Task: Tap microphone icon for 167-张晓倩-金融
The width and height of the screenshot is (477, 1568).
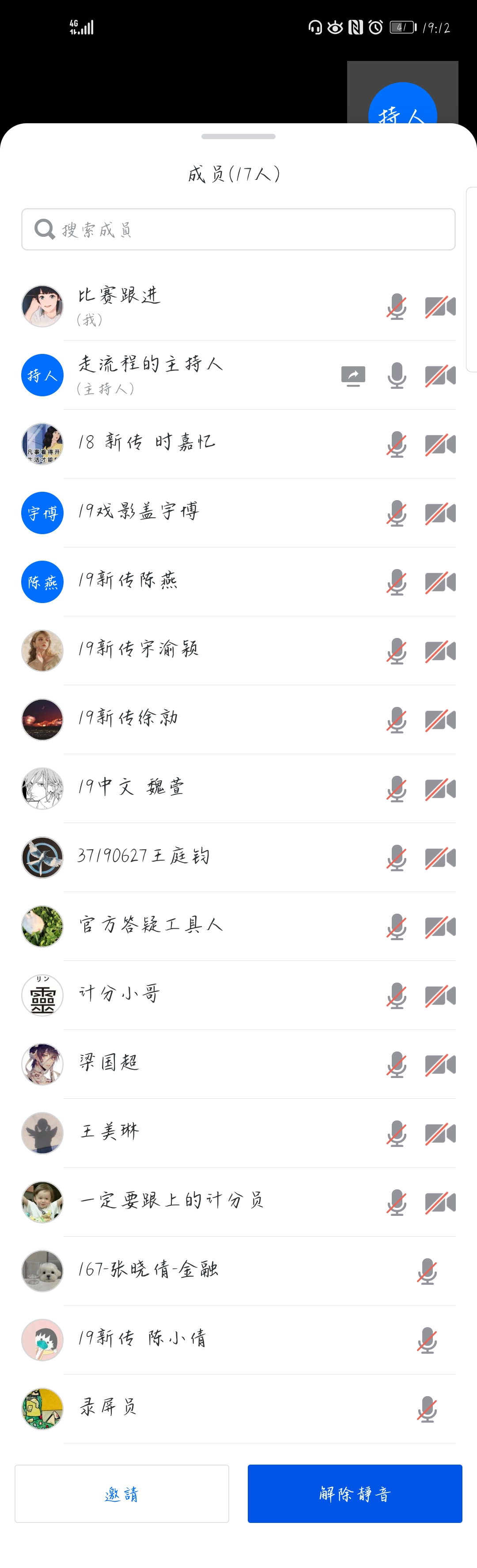Action: (427, 1271)
